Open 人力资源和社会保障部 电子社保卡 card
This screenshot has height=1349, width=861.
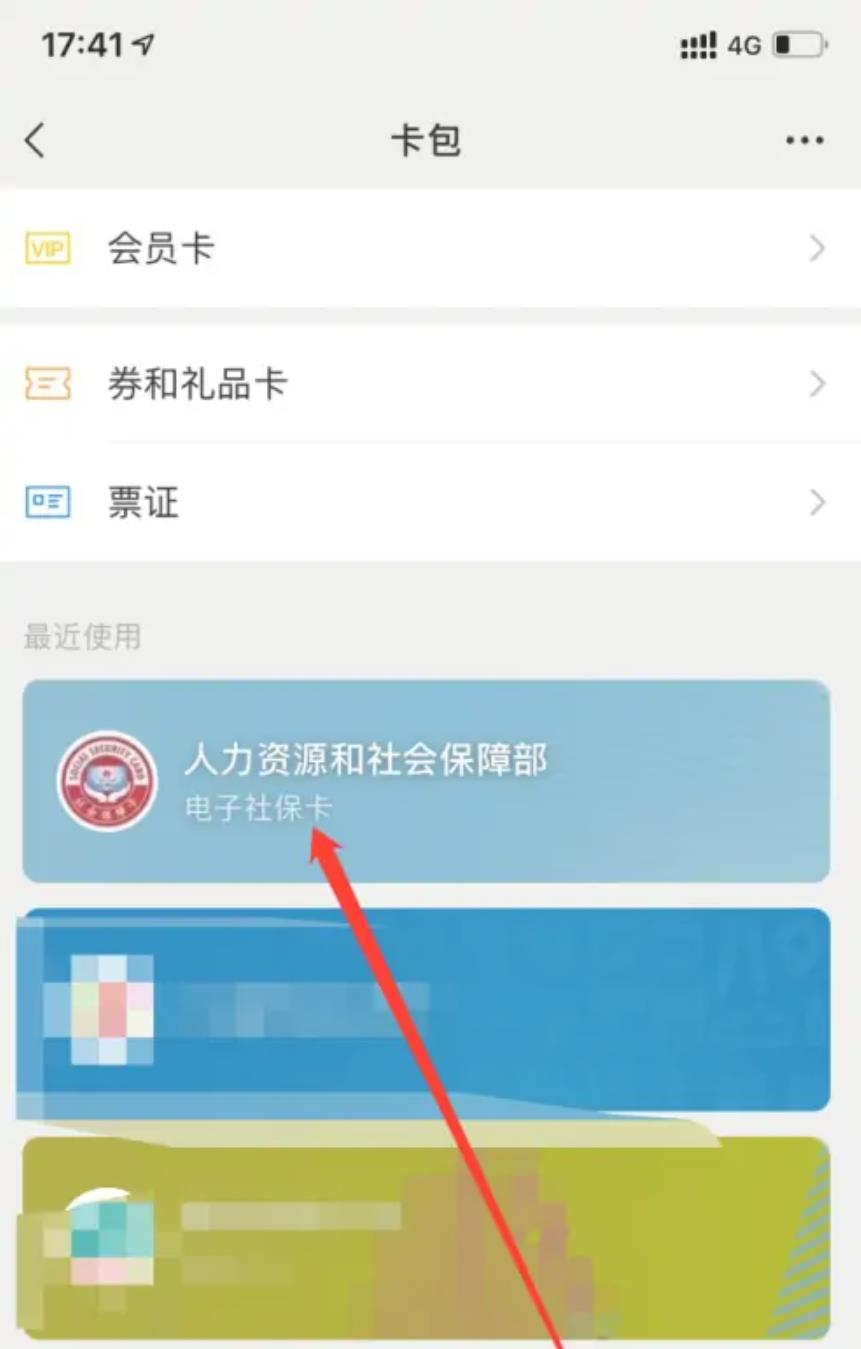coord(426,780)
